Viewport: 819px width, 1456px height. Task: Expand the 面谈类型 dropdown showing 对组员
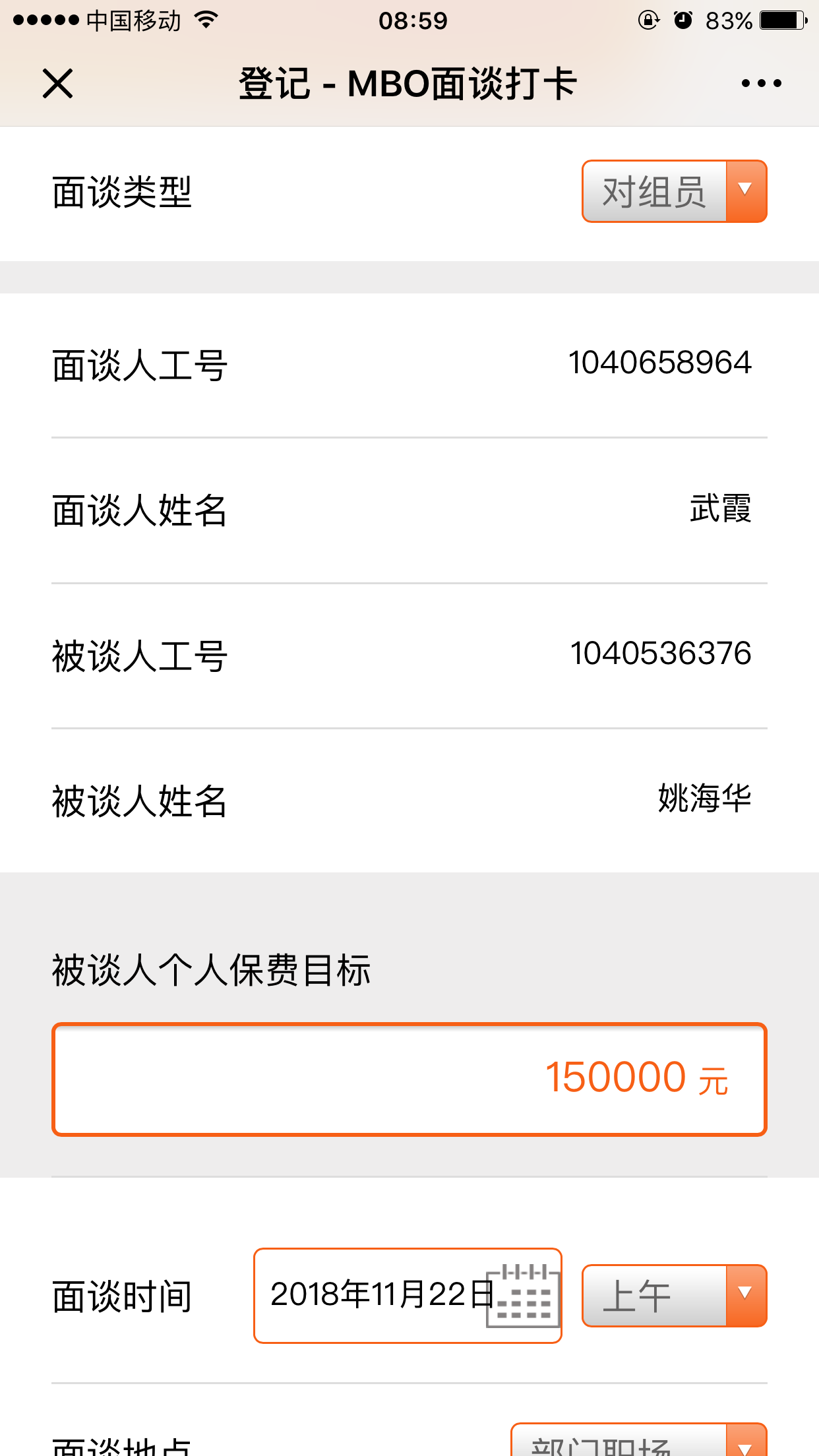coord(674,191)
